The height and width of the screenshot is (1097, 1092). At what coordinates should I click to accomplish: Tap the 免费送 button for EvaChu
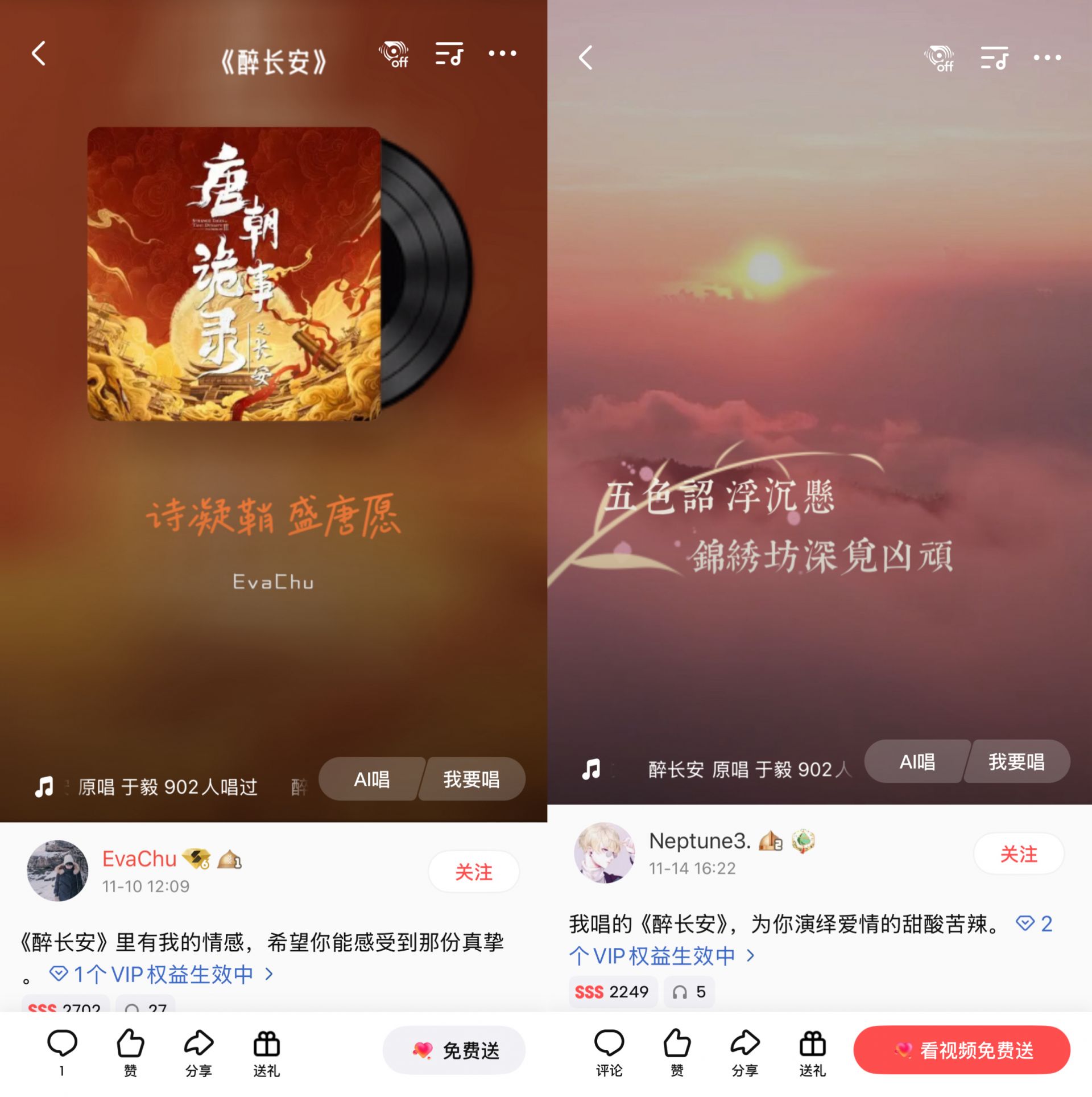454,1050
